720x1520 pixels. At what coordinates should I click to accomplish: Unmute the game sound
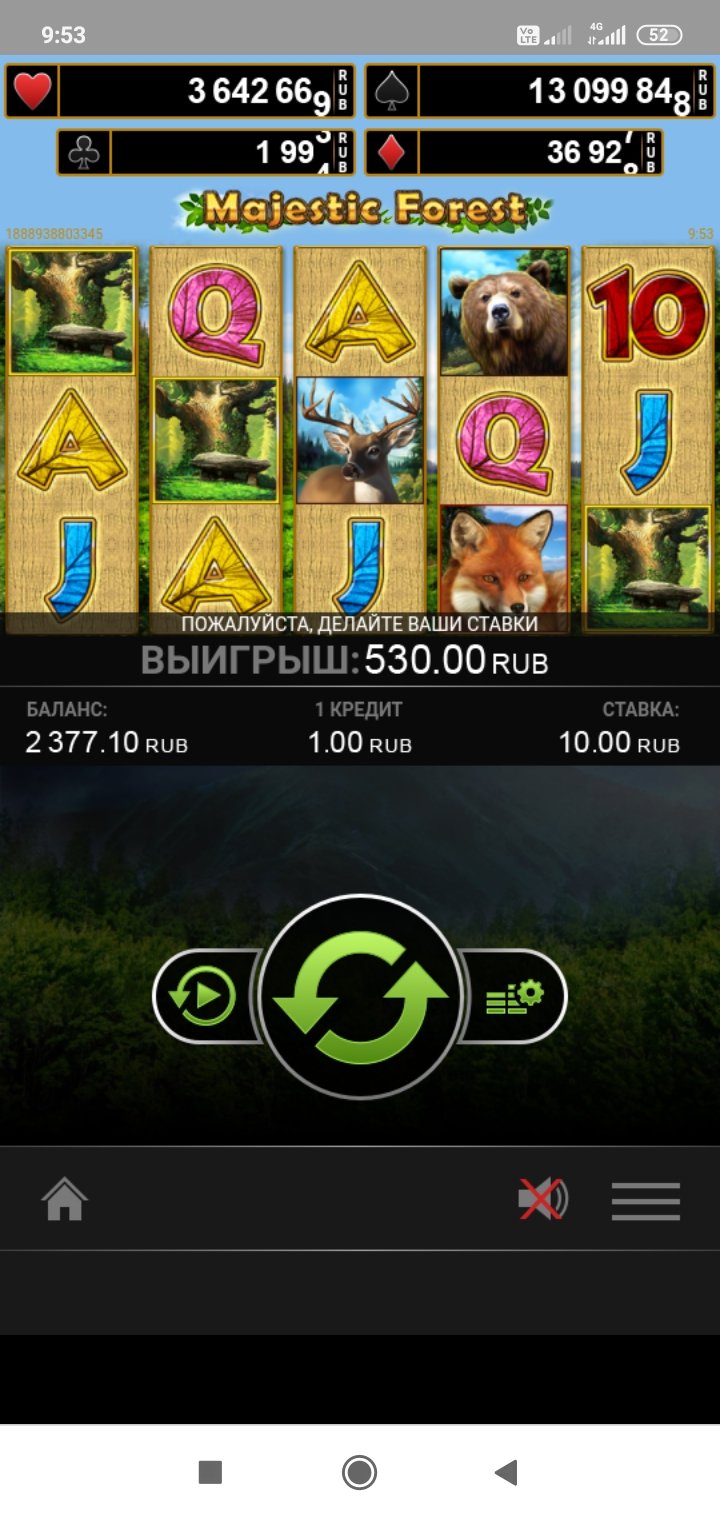(x=542, y=1199)
